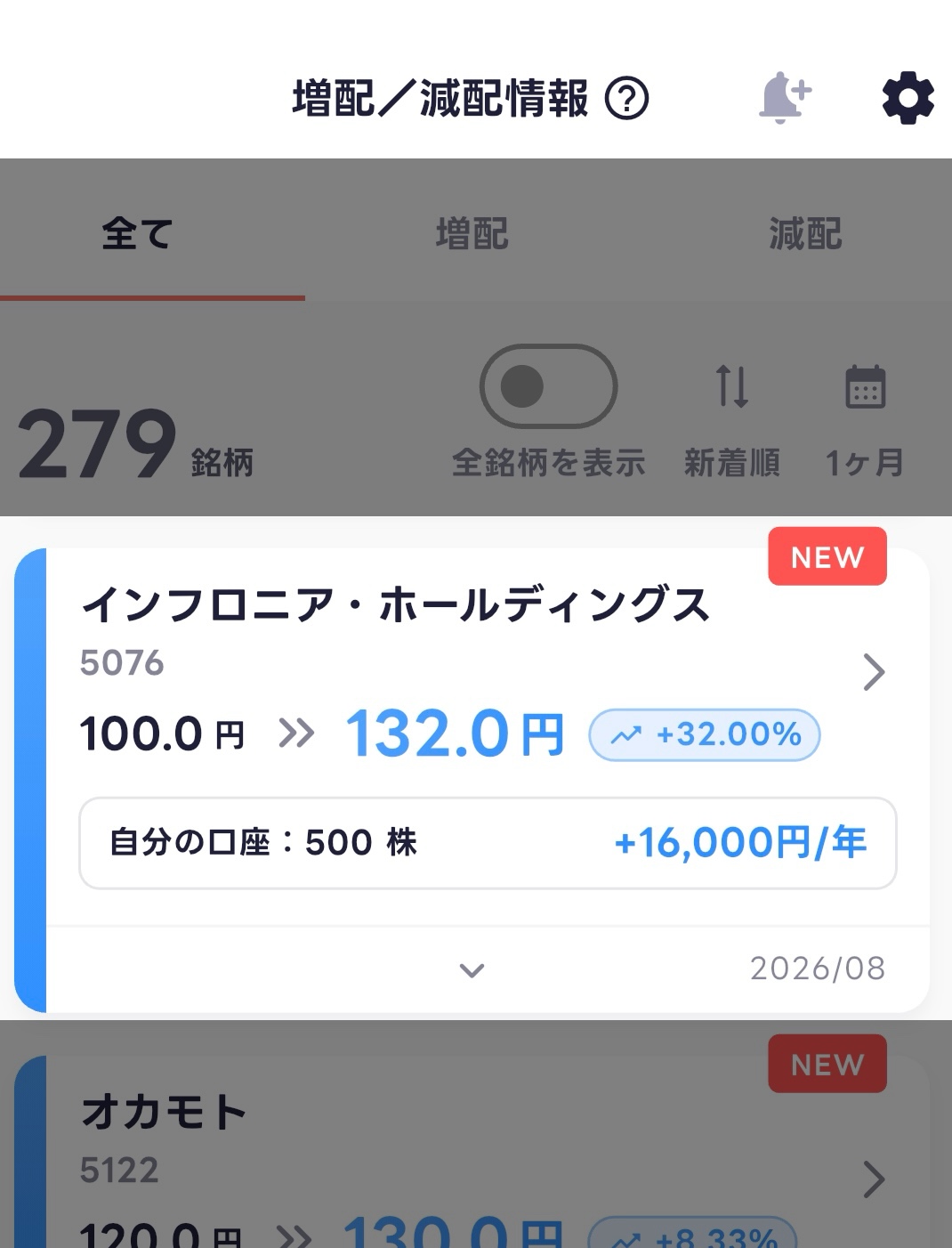This screenshot has height=1248, width=952.
Task: Toggle the 全銘柄を表示 switch
Action: (x=548, y=386)
